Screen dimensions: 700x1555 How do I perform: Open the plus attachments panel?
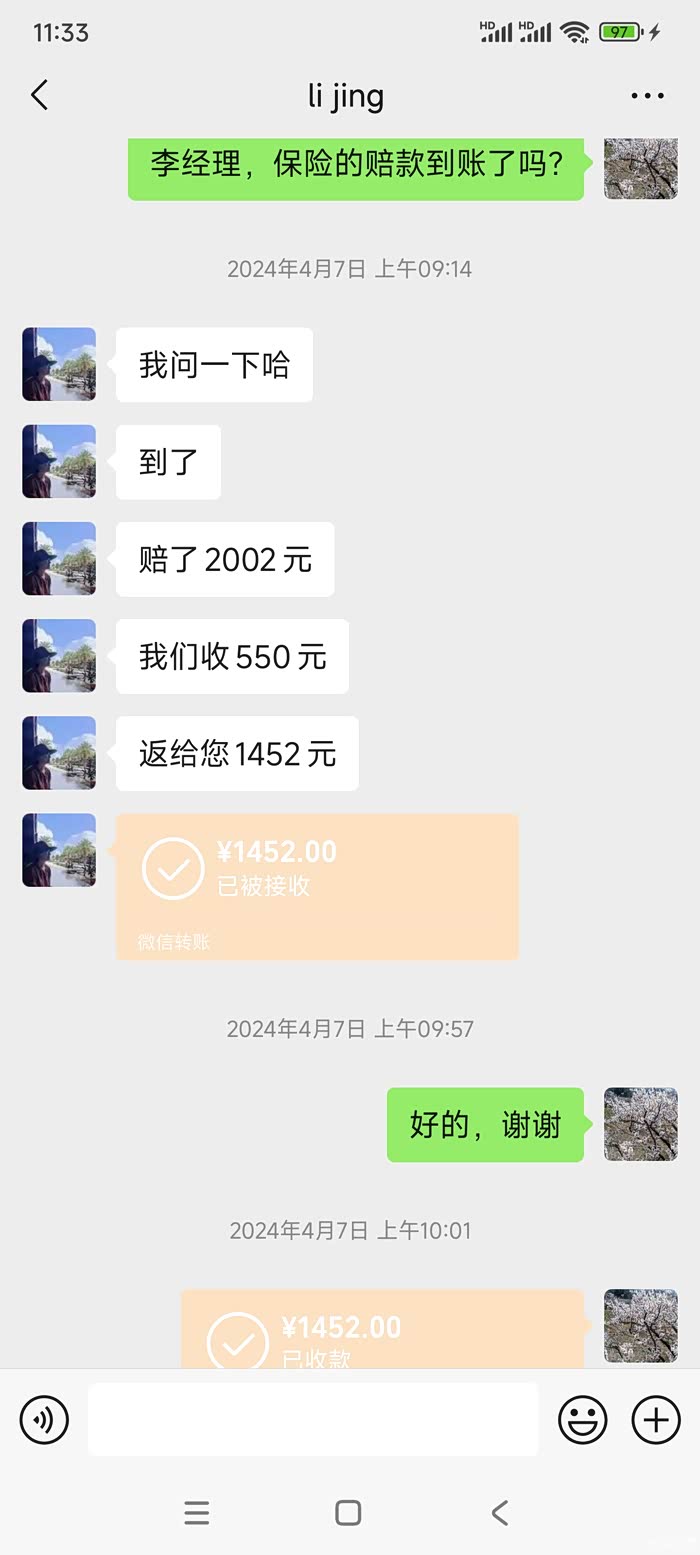(x=656, y=1419)
